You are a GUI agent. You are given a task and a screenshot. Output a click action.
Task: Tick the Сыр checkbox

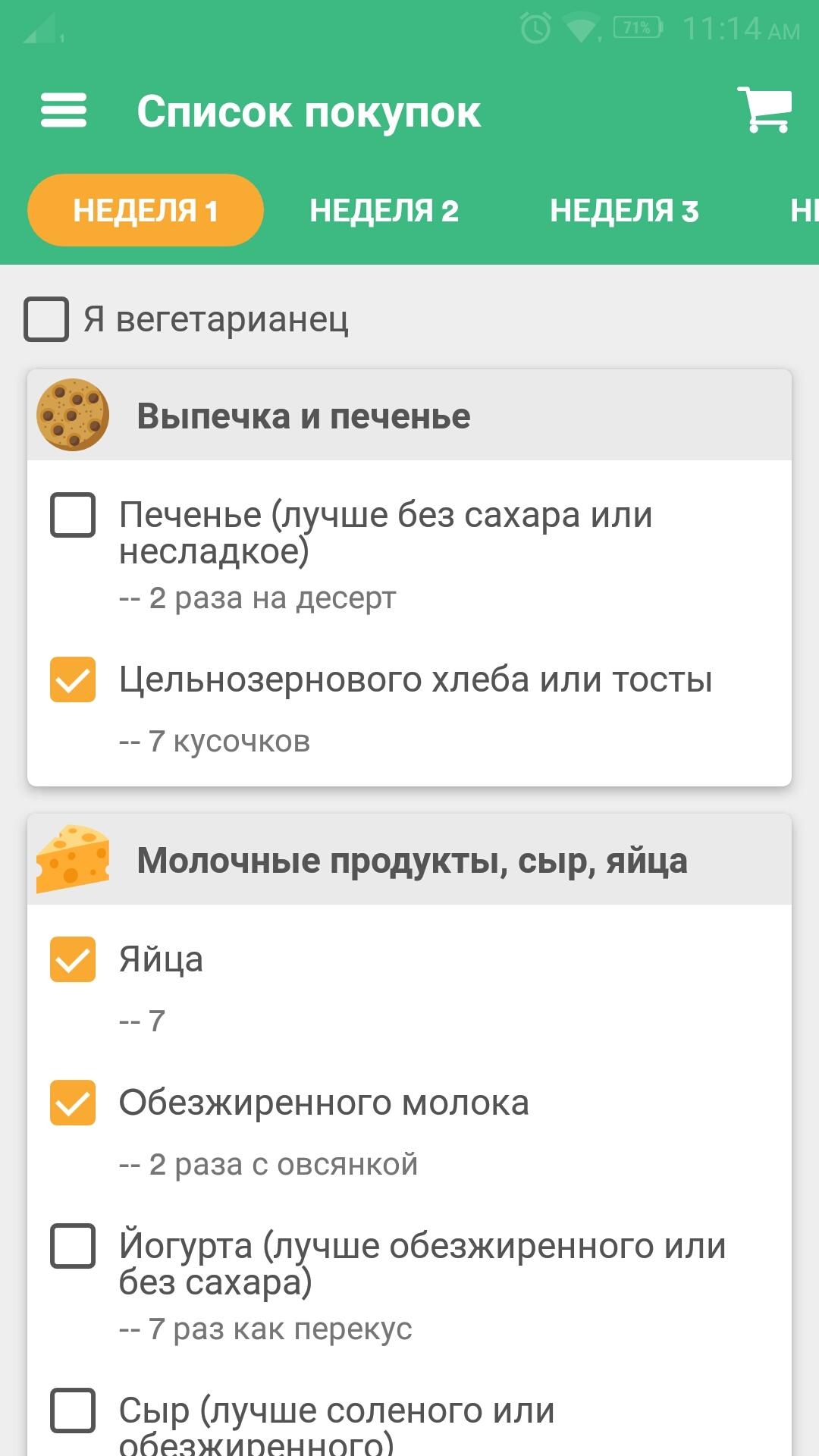(x=73, y=1410)
